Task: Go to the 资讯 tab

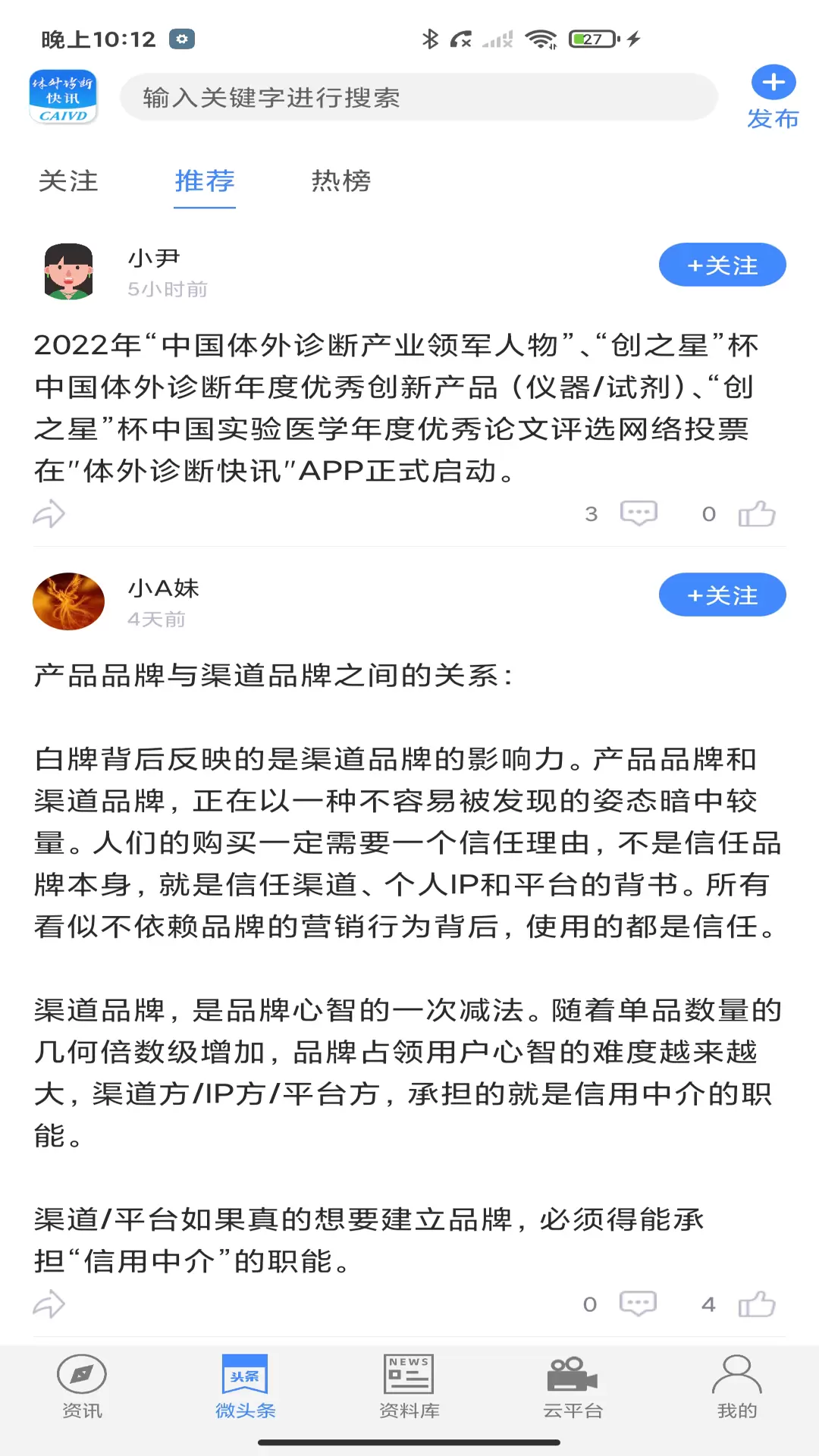Action: pyautogui.click(x=82, y=1387)
